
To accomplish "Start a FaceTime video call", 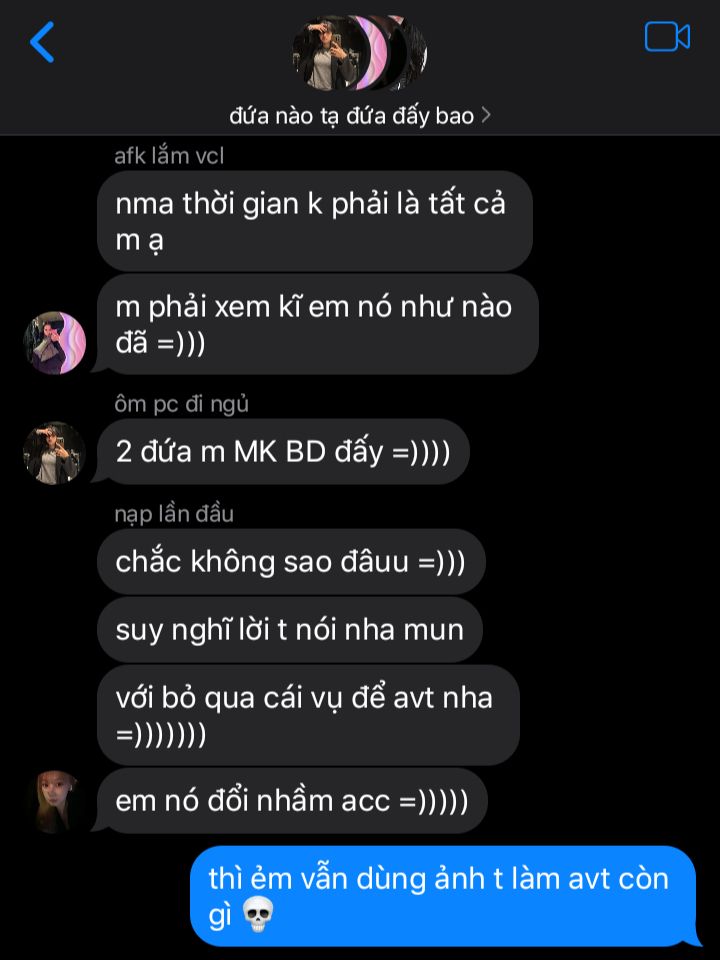I will coord(667,37).
